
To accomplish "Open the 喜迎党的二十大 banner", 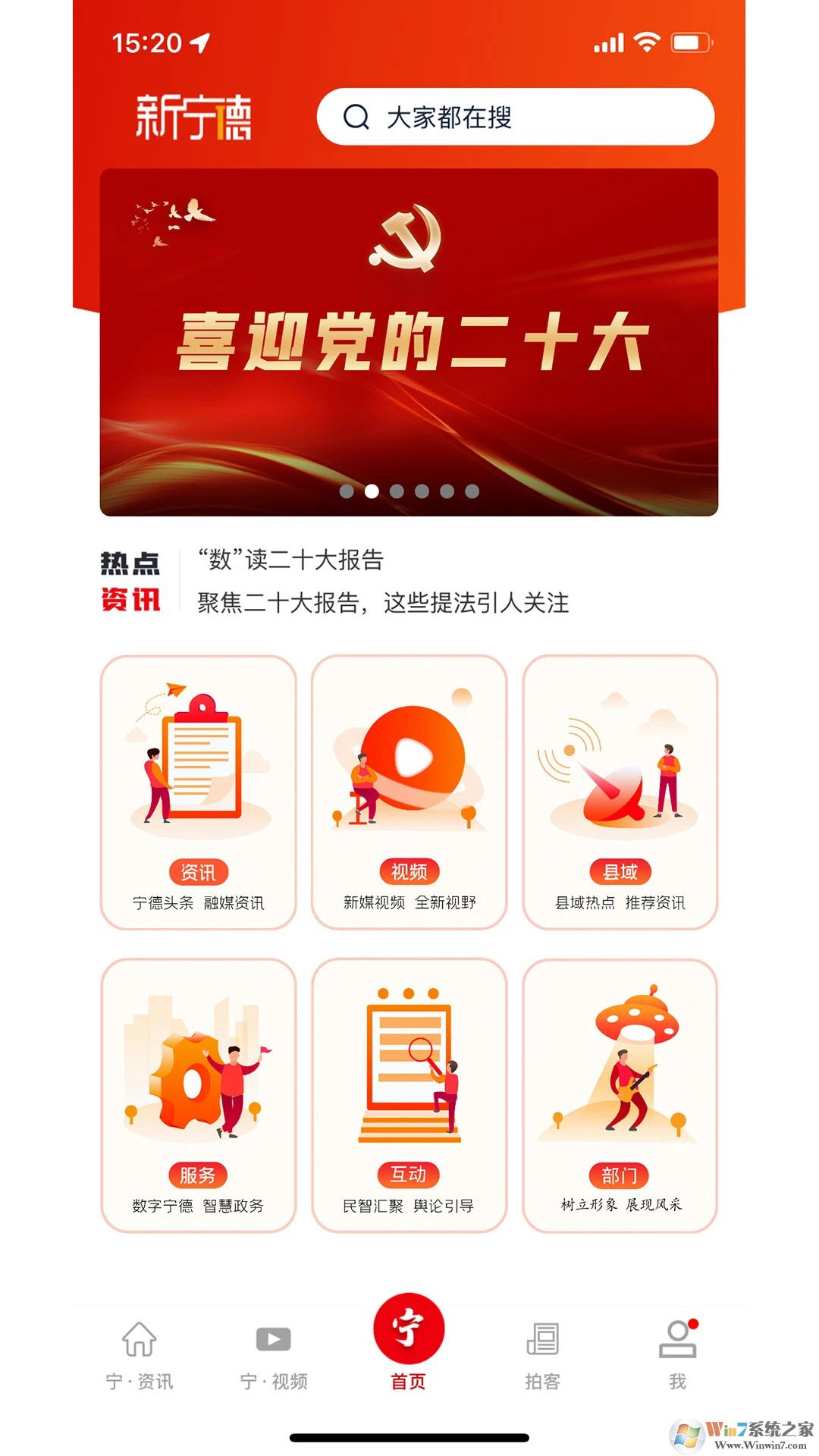I will (x=409, y=341).
